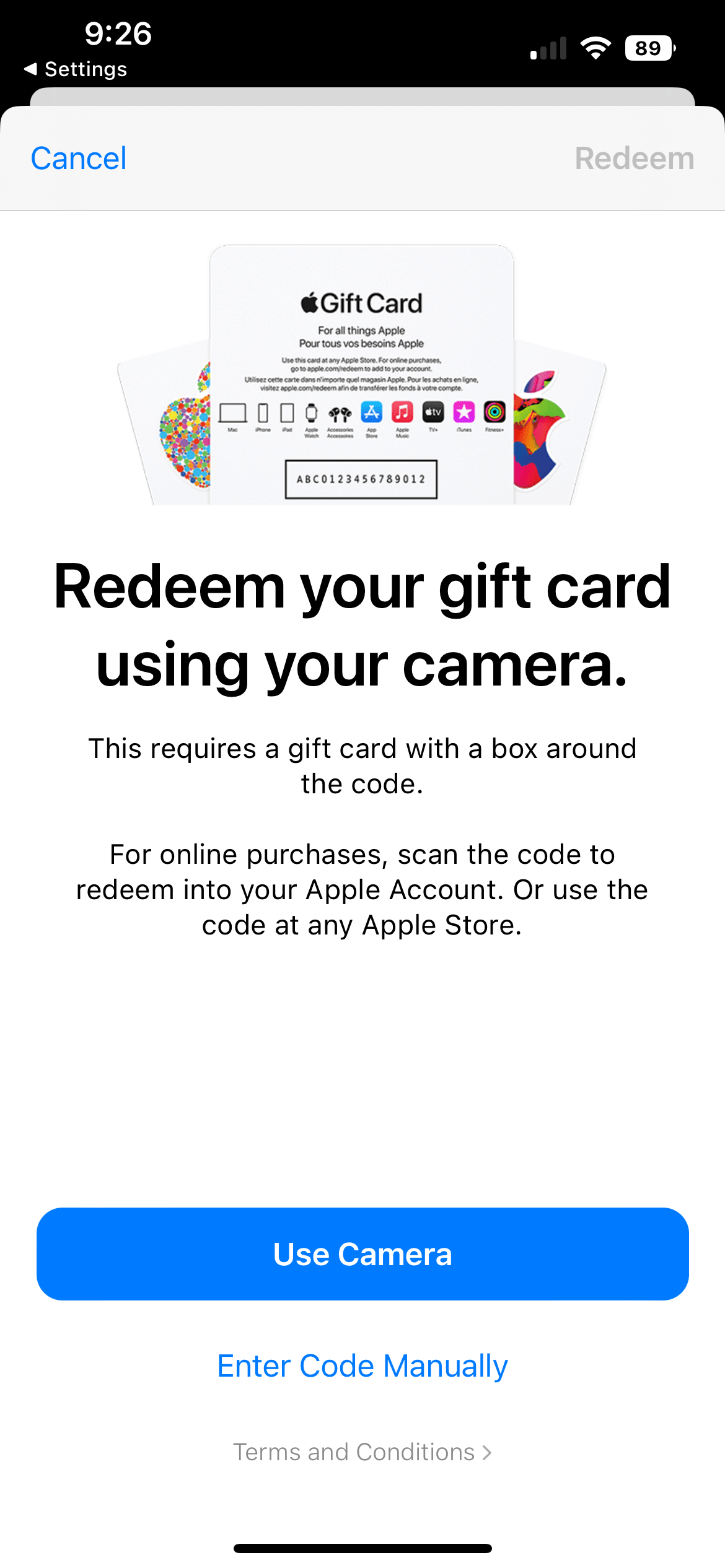
Task: Select the Mac icon on the gift card
Action: tap(233, 412)
